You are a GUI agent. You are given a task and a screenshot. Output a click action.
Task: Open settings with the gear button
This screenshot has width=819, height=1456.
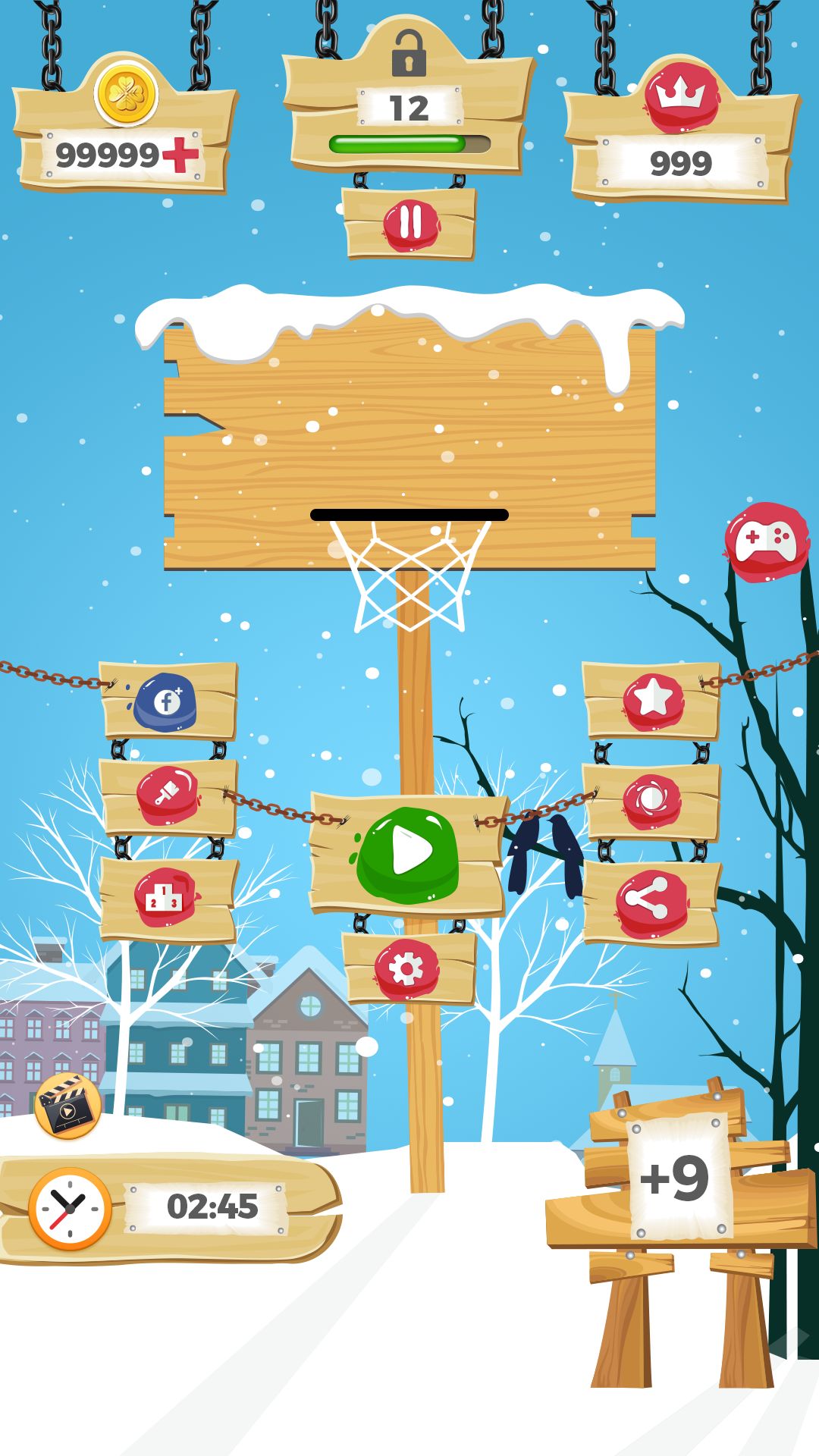point(408,969)
